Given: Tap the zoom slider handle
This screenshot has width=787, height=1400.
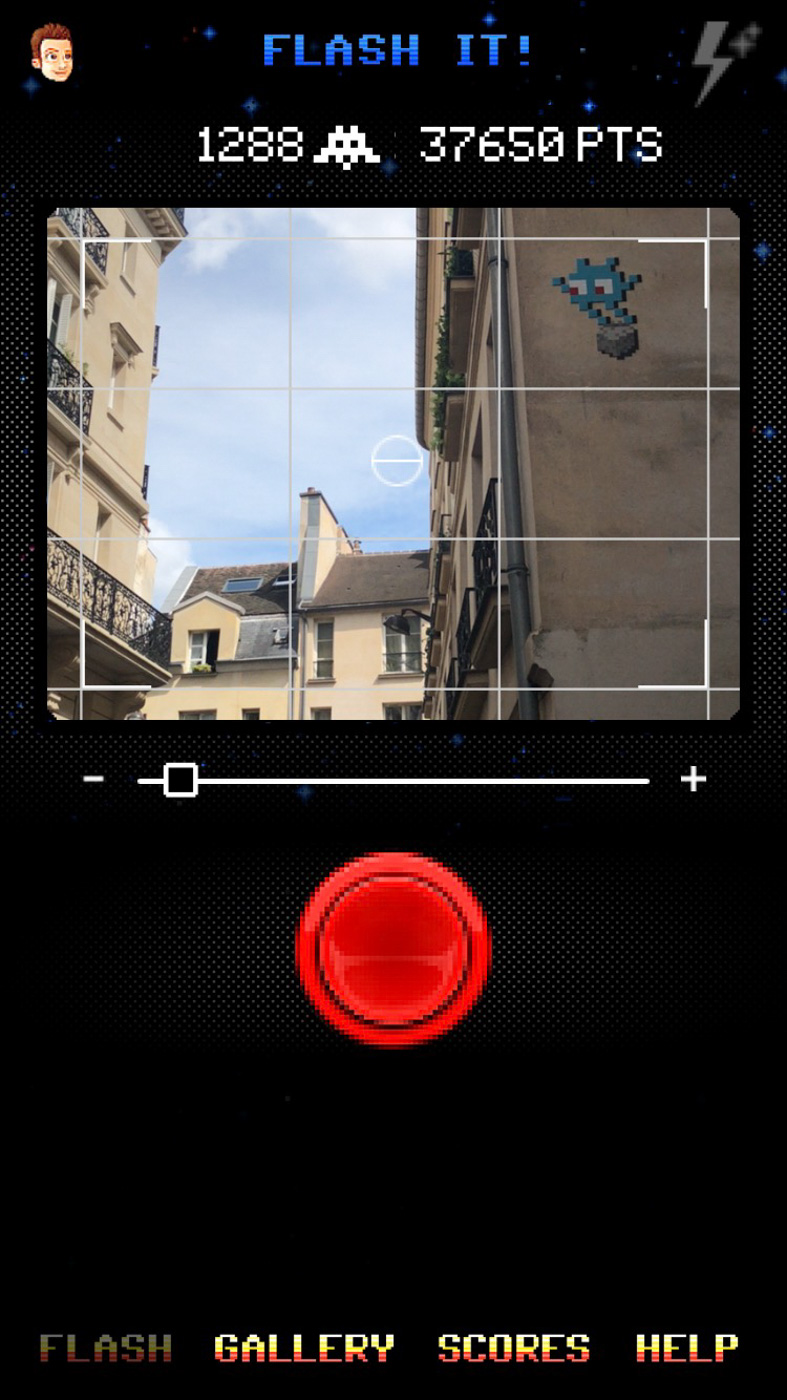Looking at the screenshot, I should [180, 780].
